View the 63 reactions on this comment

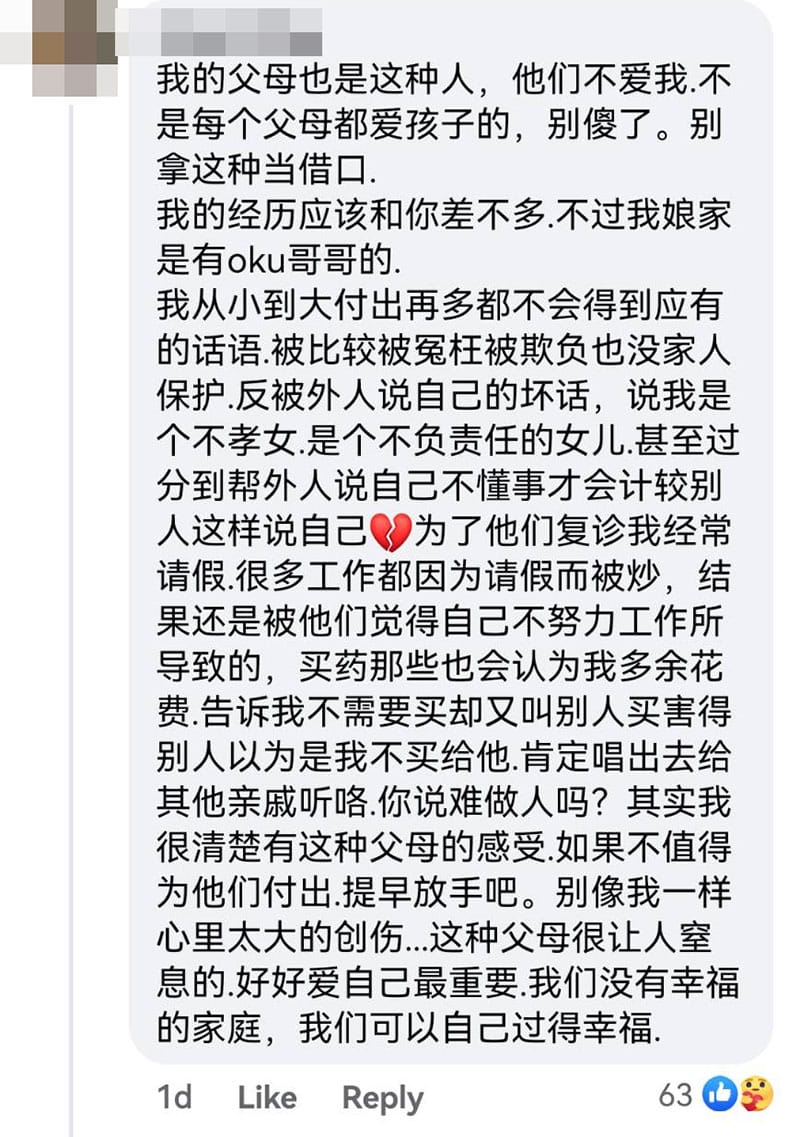[x=713, y=1094]
